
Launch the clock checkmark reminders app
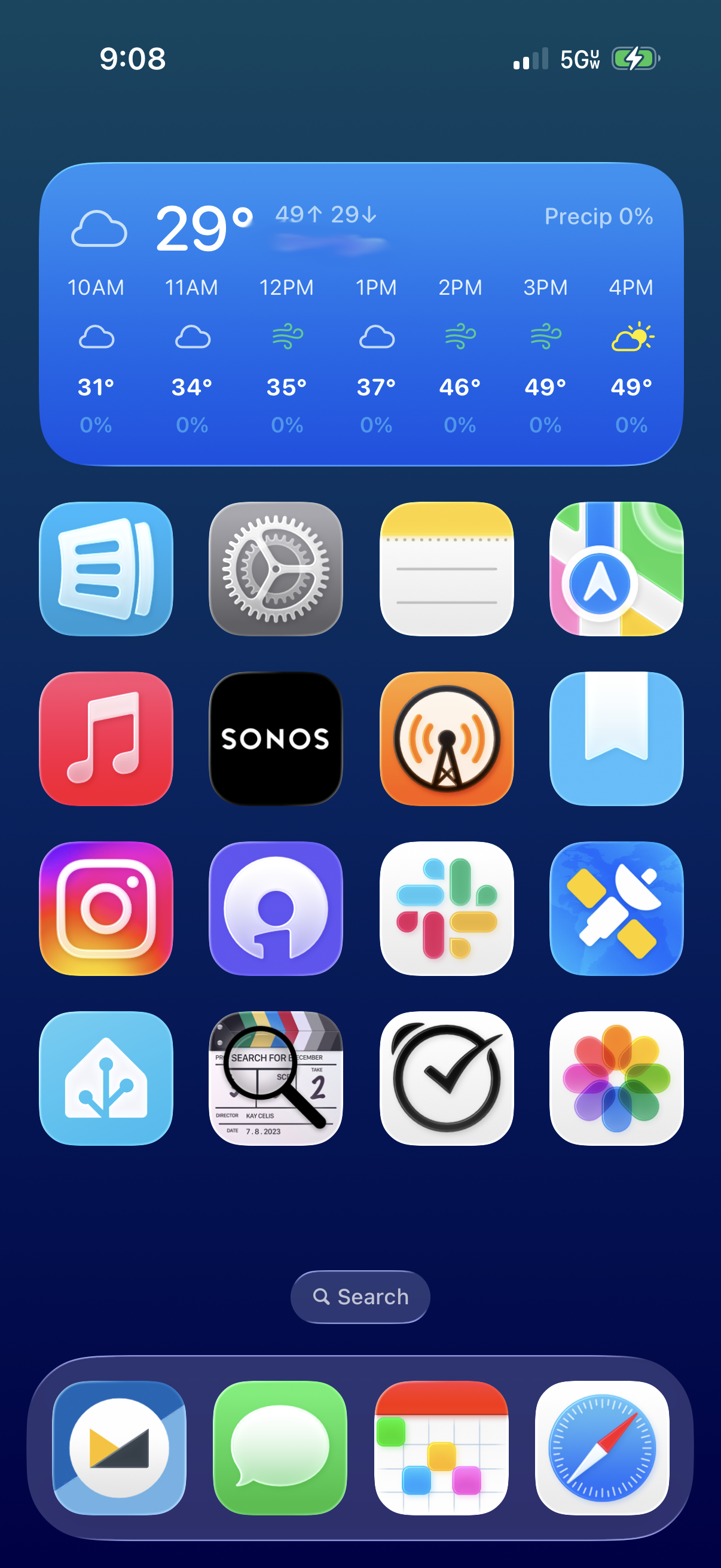pyautogui.click(x=446, y=1078)
